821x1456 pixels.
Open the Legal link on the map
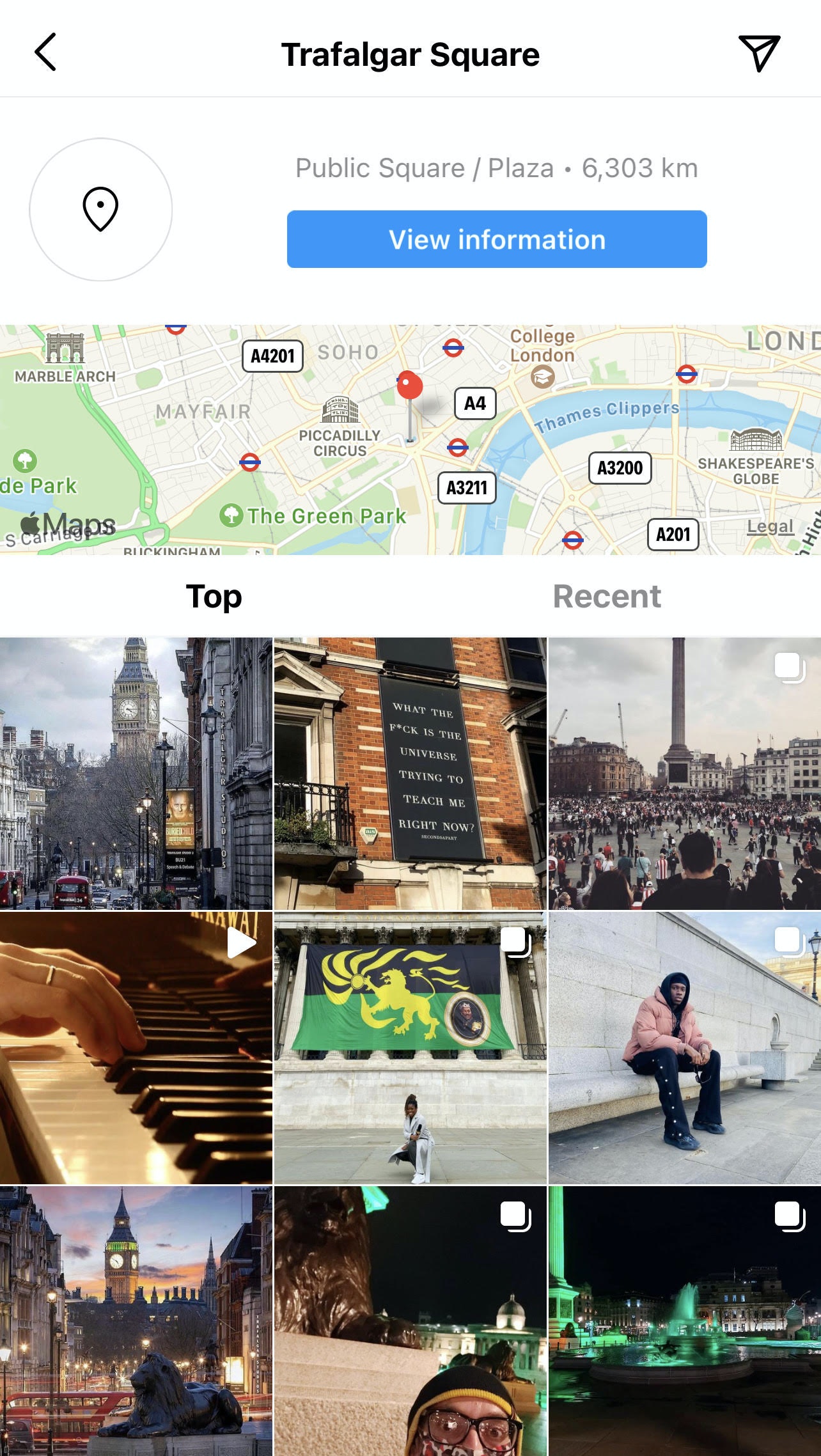770,527
